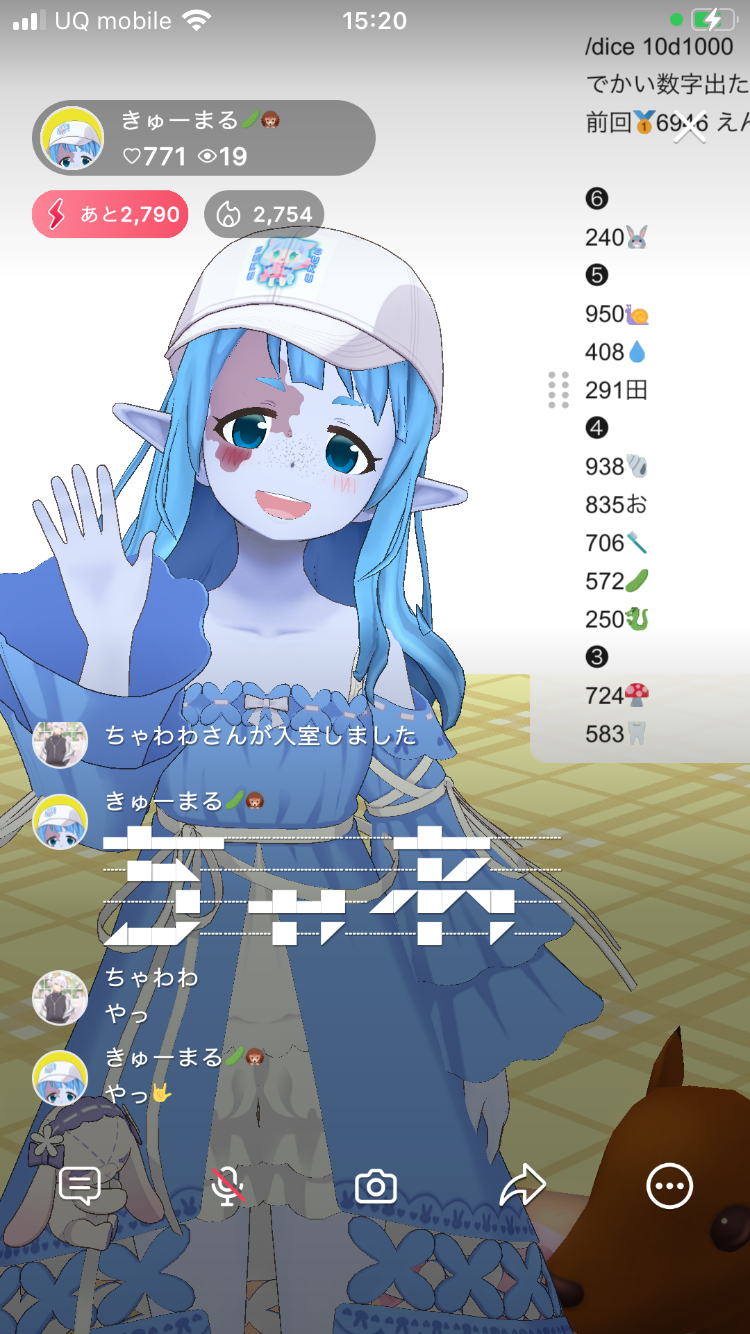The image size is (750, 1334).
Task: Take a screenshot with the camera icon
Action: pos(376,1186)
